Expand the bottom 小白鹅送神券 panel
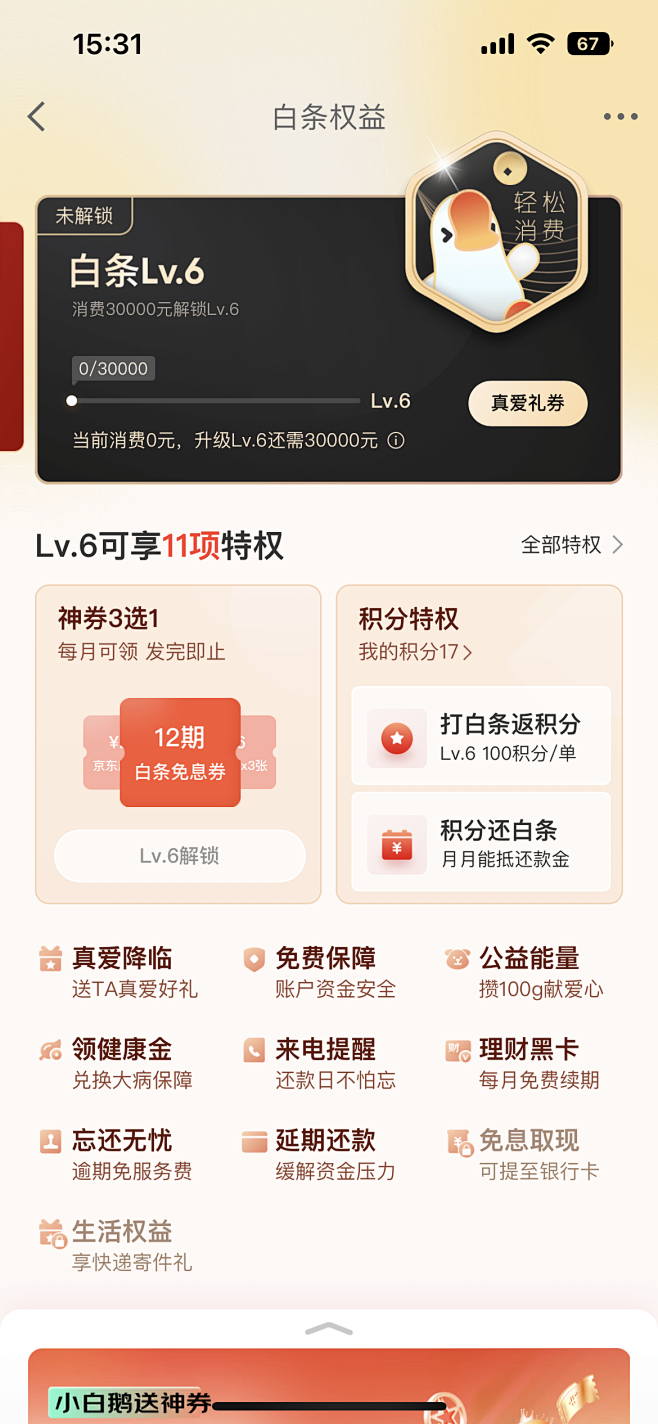 click(x=329, y=1329)
